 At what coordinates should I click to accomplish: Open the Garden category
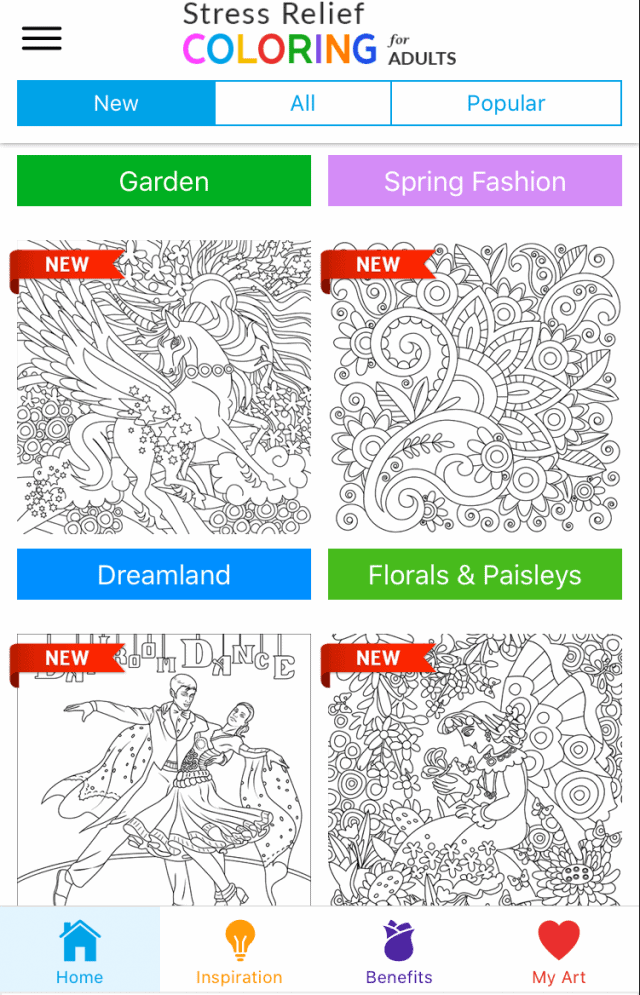pyautogui.click(x=164, y=181)
